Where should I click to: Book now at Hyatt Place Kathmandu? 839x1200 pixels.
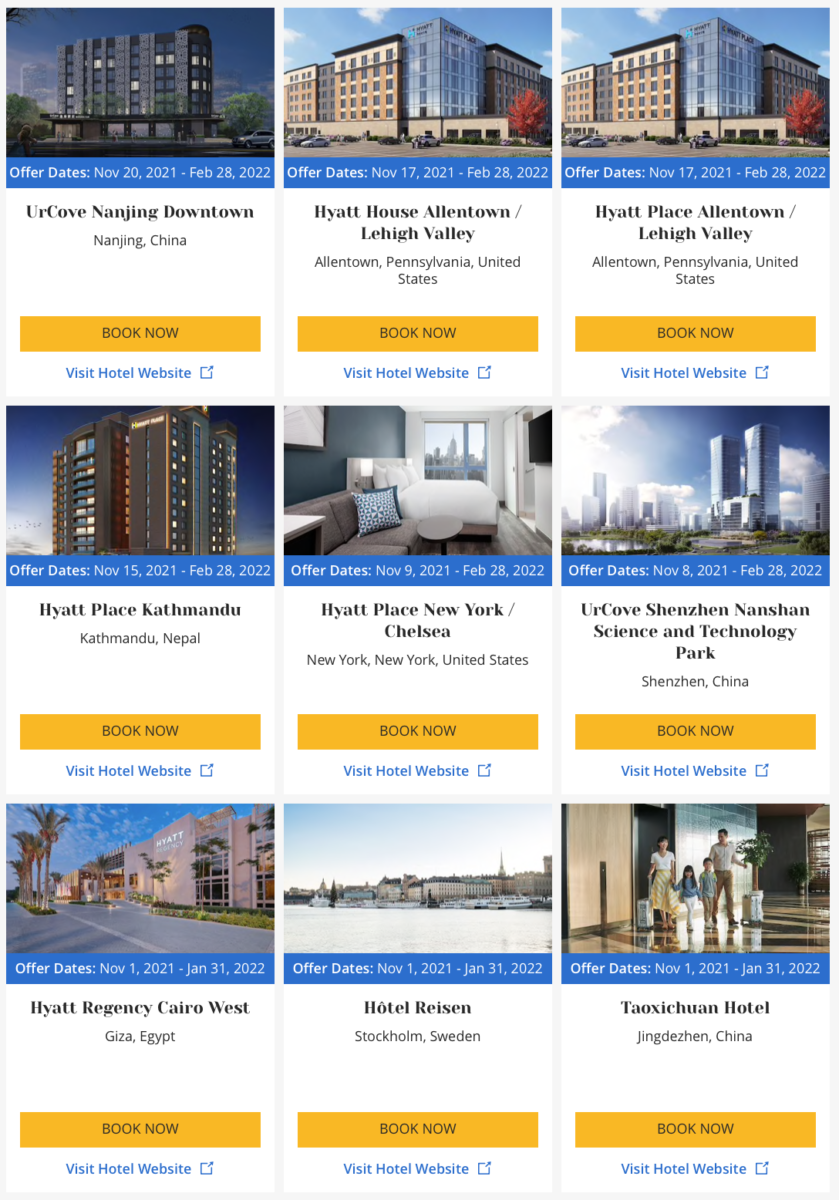coord(140,731)
